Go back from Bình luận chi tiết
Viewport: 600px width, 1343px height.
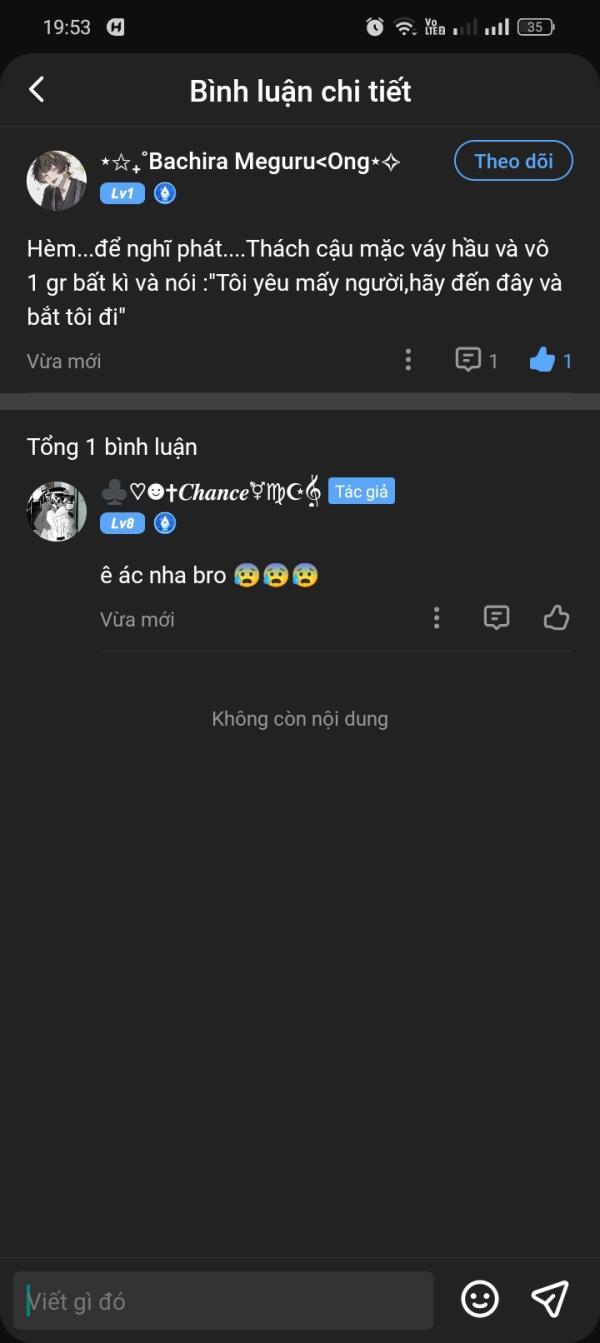[37, 90]
